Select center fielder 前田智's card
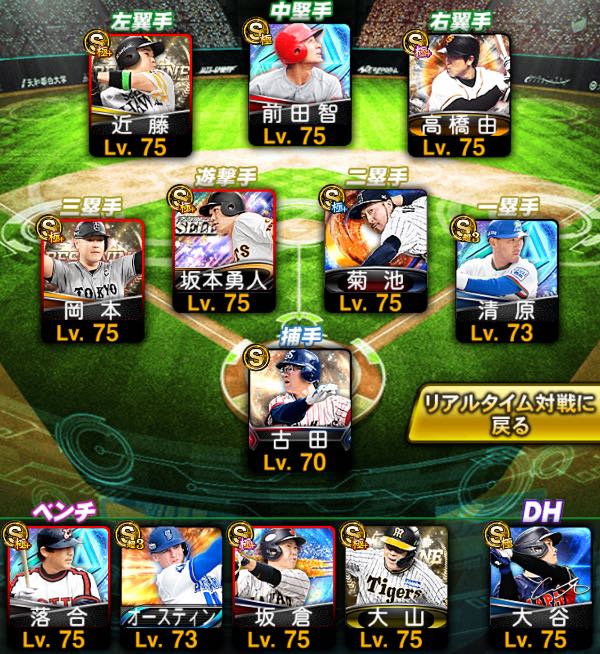The image size is (600, 654). [299, 84]
